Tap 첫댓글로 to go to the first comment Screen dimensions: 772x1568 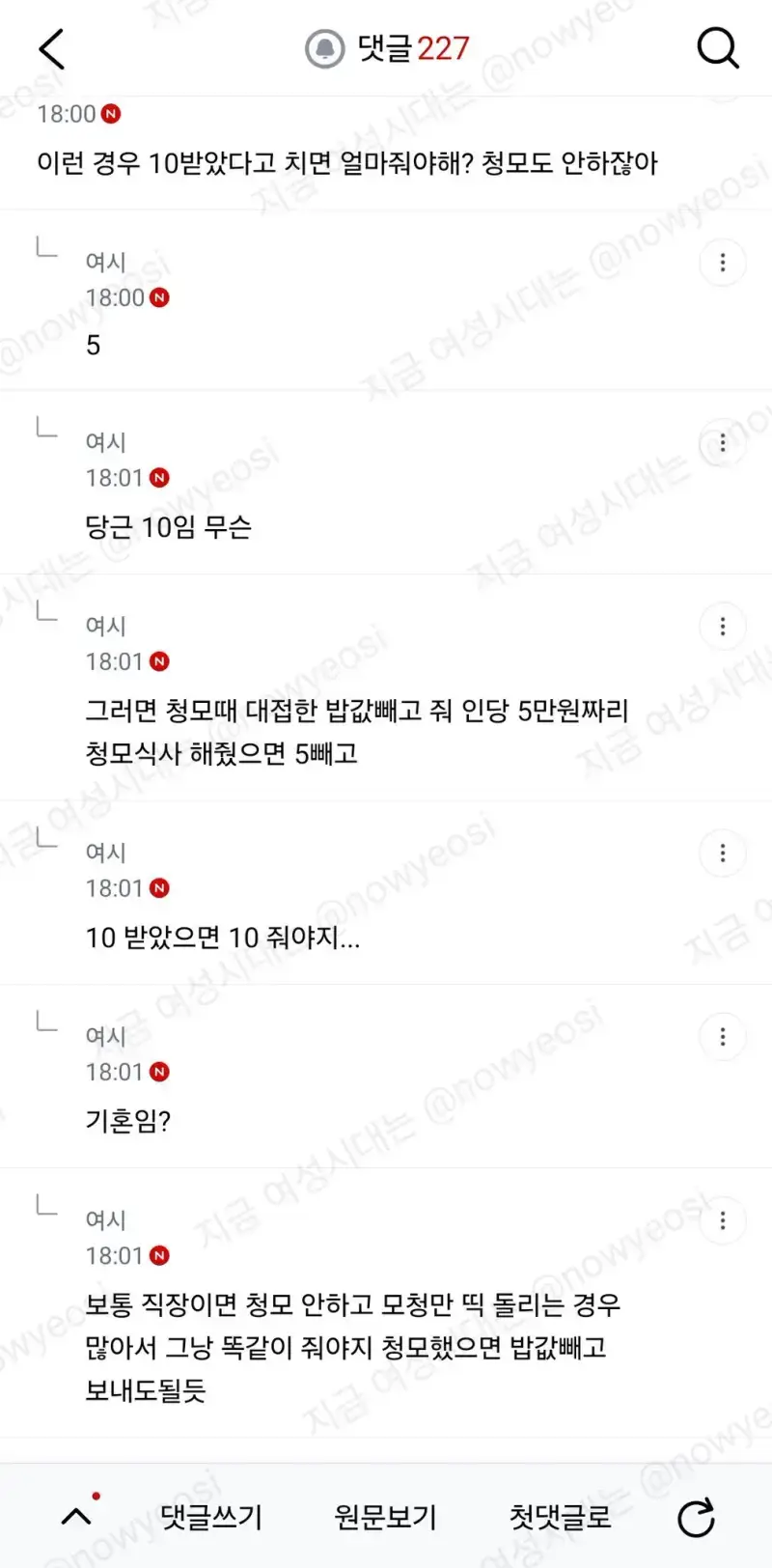[561, 1517]
